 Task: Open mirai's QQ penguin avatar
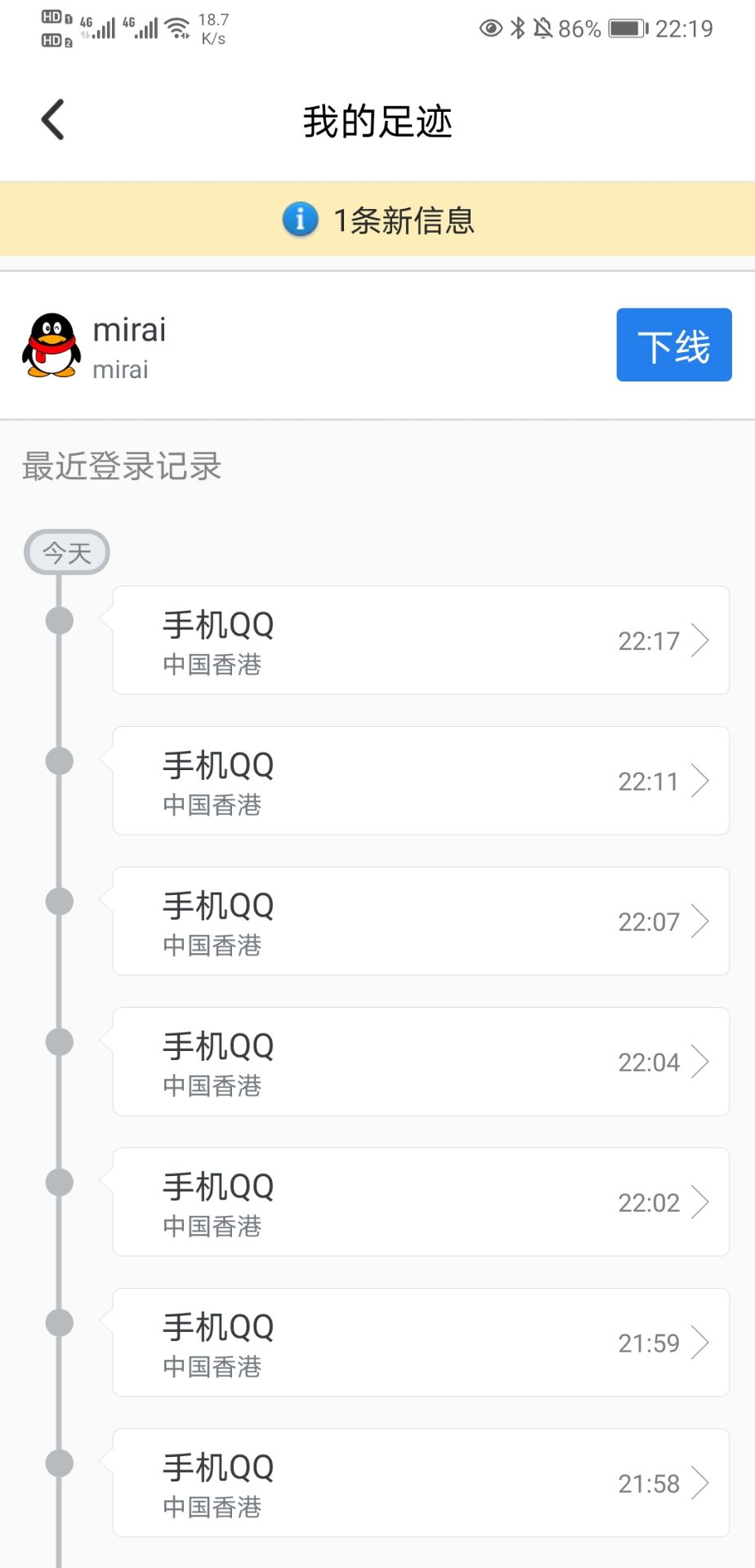click(51, 345)
